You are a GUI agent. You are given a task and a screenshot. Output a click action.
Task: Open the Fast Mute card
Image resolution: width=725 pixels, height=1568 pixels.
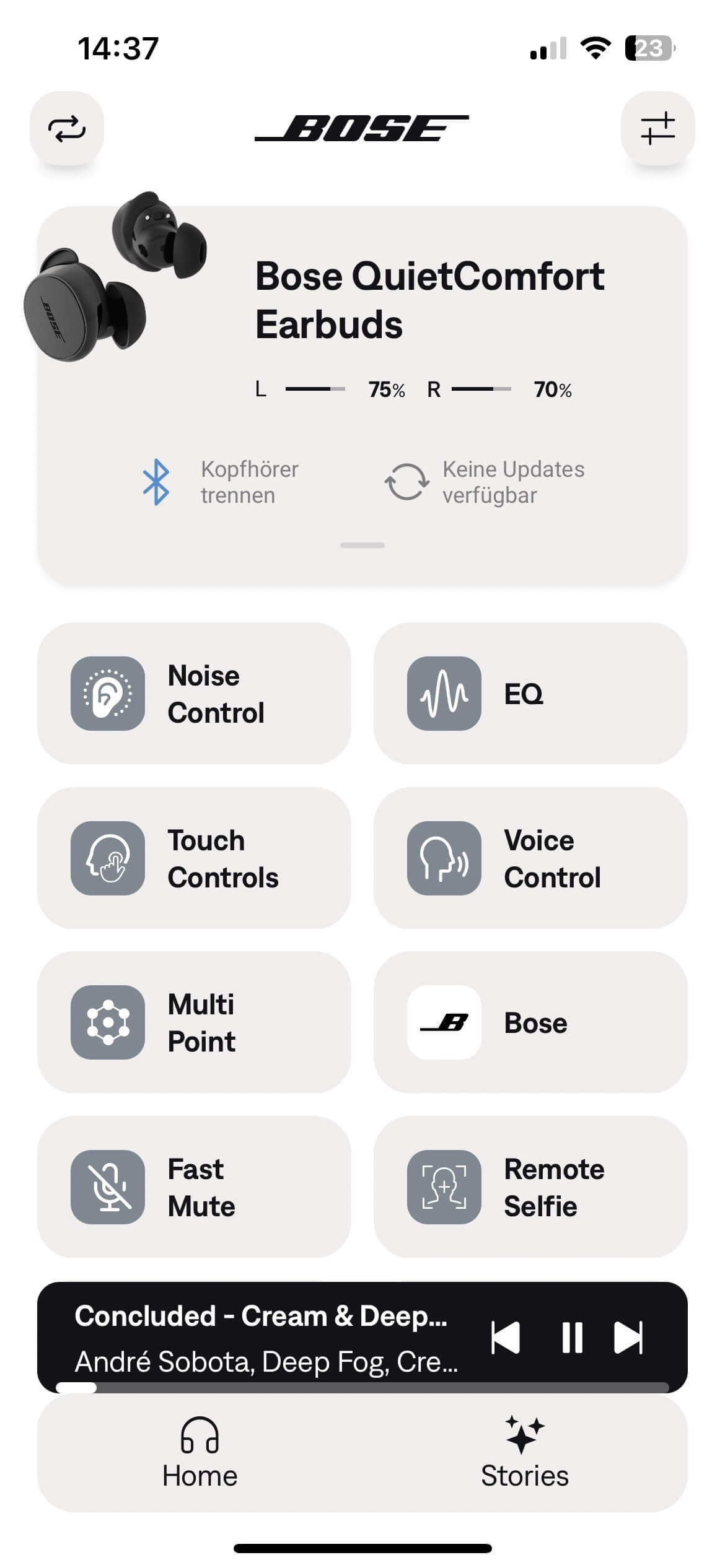(194, 1187)
